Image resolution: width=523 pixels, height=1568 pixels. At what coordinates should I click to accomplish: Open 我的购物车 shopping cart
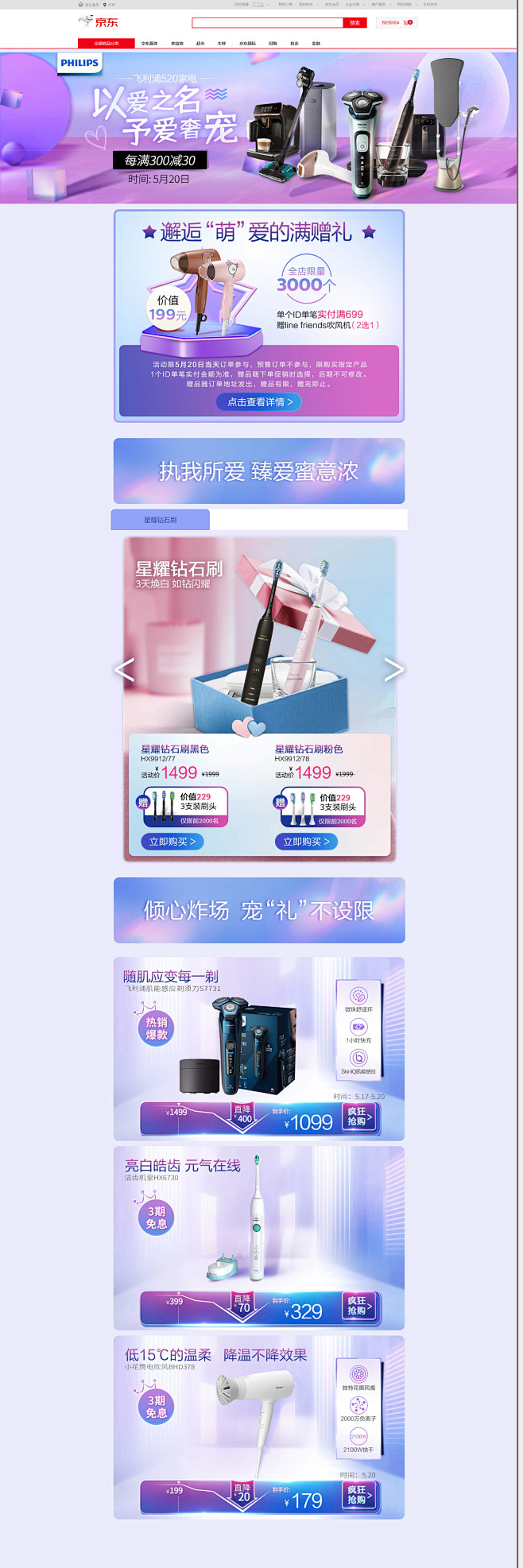pos(397,22)
